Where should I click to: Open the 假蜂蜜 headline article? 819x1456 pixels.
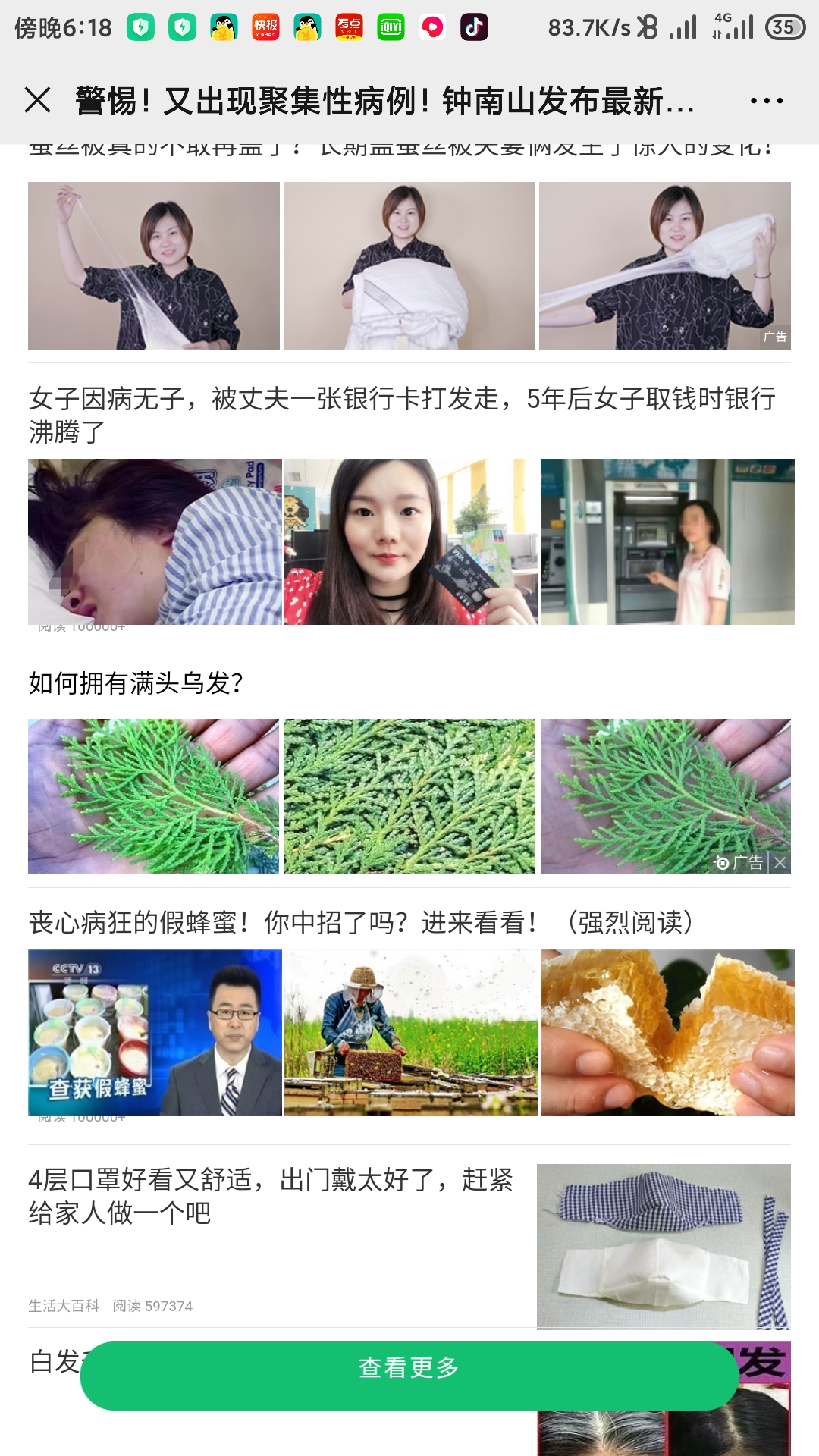pyautogui.click(x=364, y=921)
